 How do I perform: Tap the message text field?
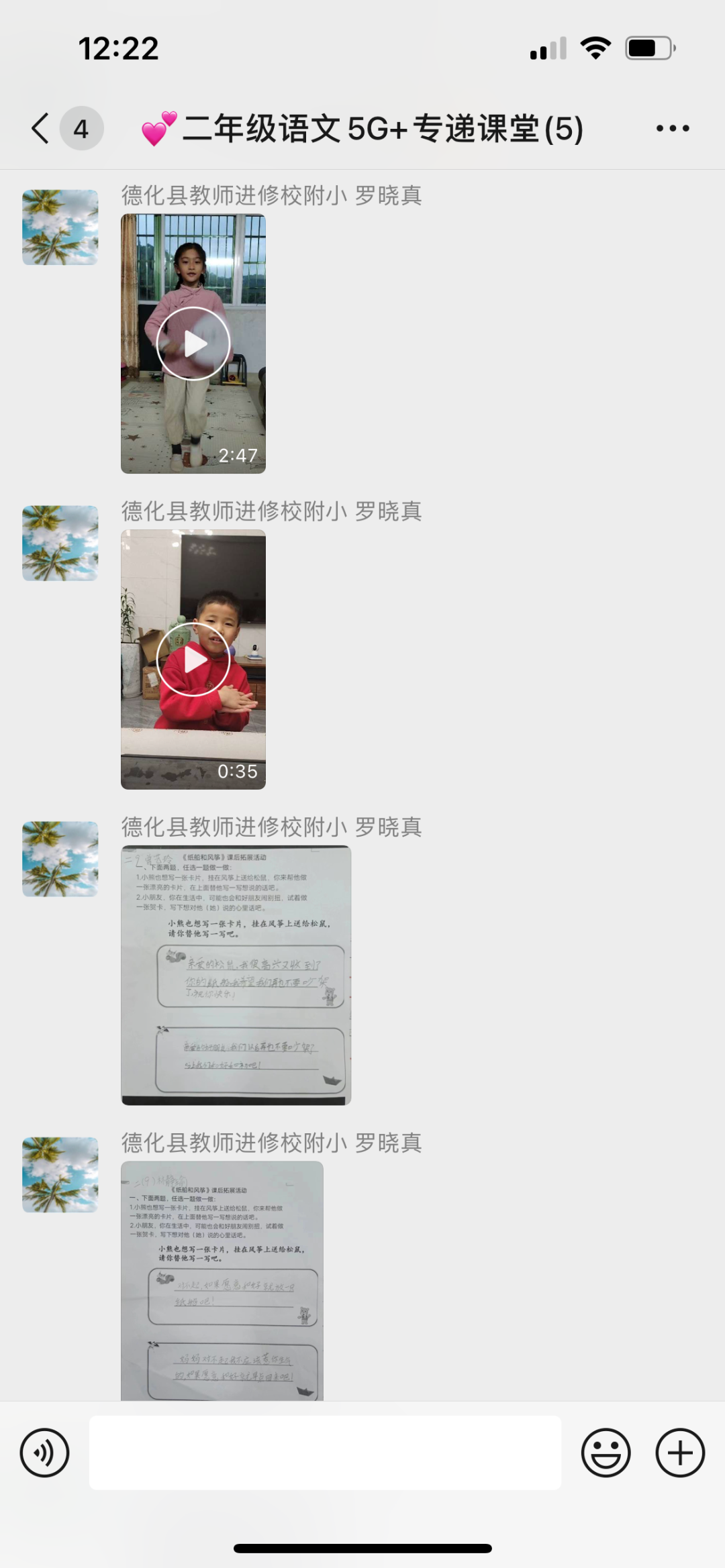click(326, 1453)
